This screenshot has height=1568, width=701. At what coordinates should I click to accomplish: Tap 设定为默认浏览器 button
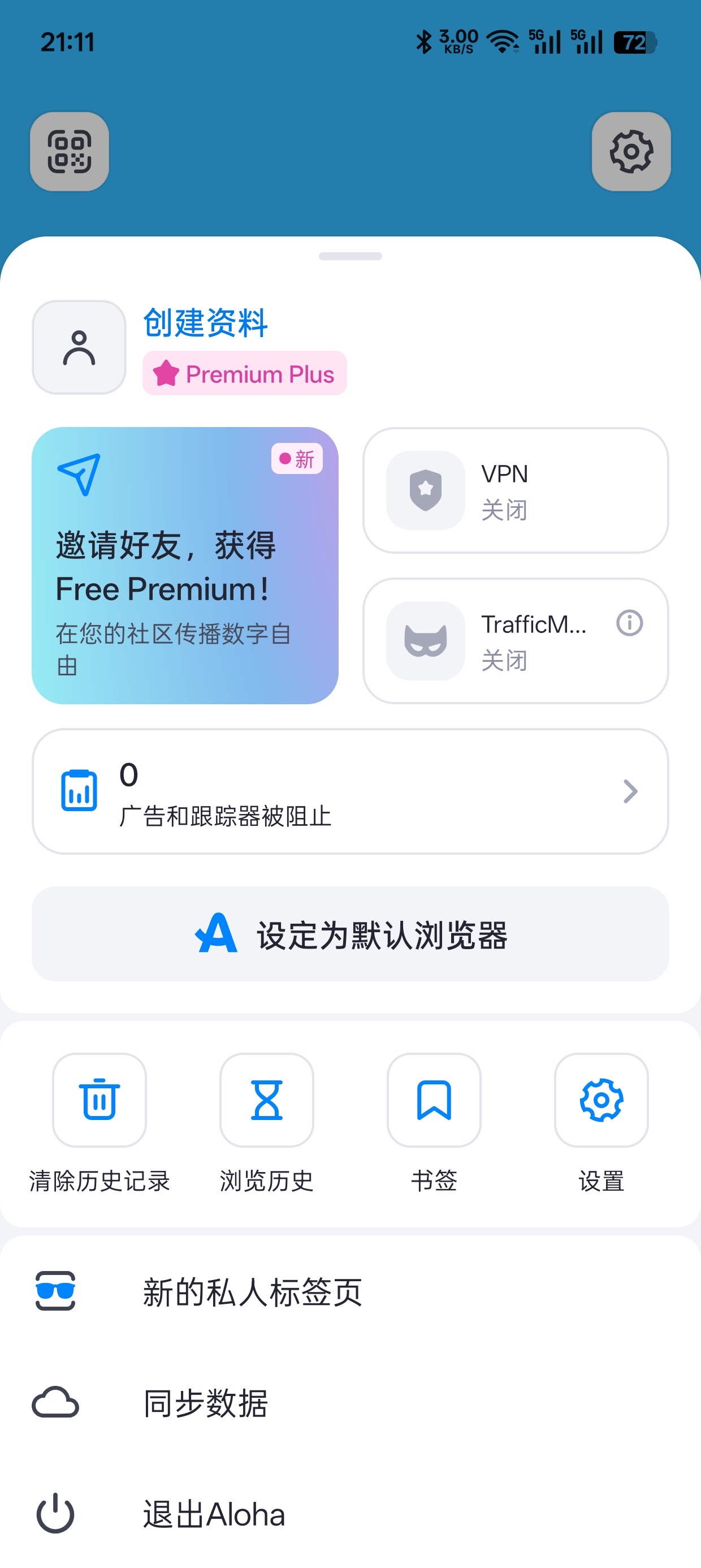tap(350, 934)
